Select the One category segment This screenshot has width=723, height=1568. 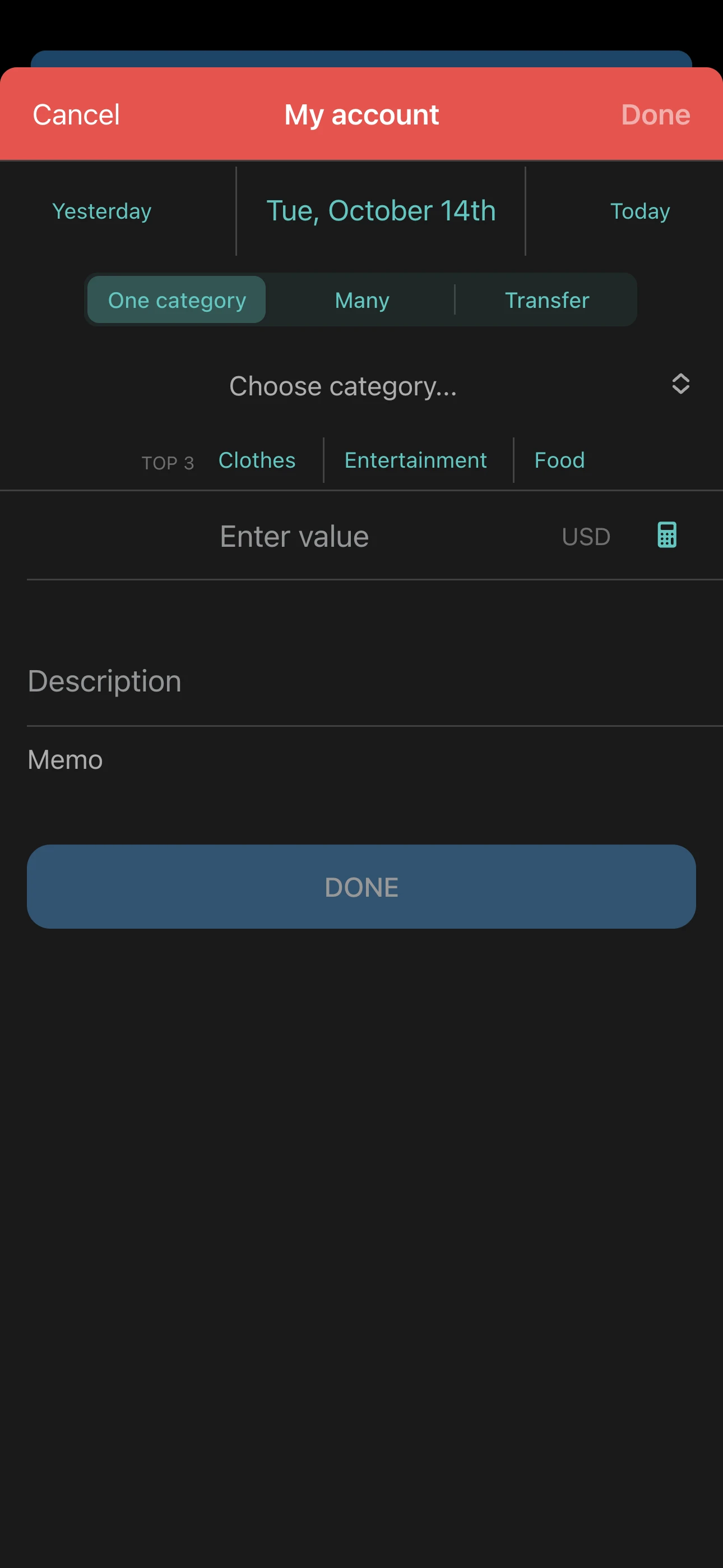click(177, 300)
